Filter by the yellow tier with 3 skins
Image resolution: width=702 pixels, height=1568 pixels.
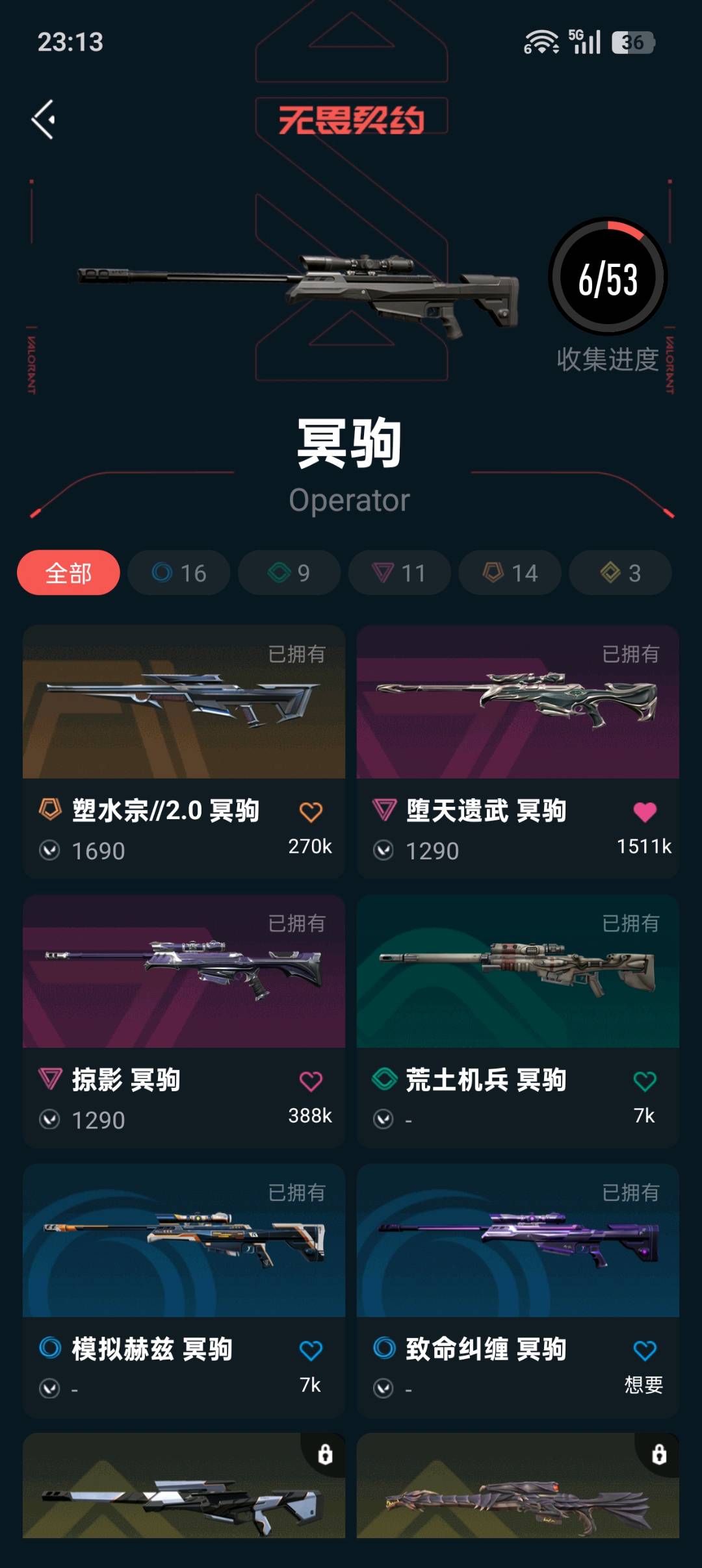[621, 573]
